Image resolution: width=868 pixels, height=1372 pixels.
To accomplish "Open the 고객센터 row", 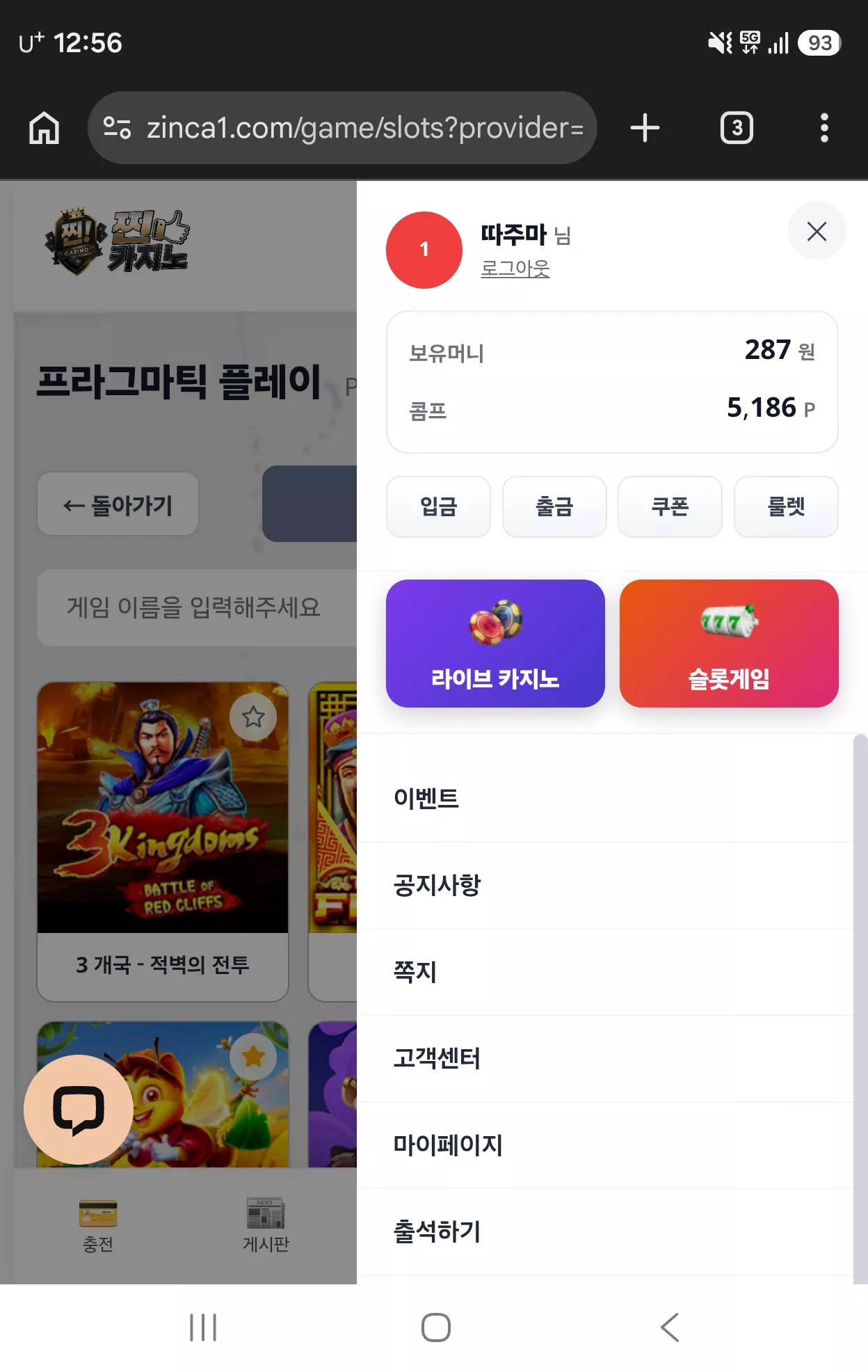I will coord(605,1059).
